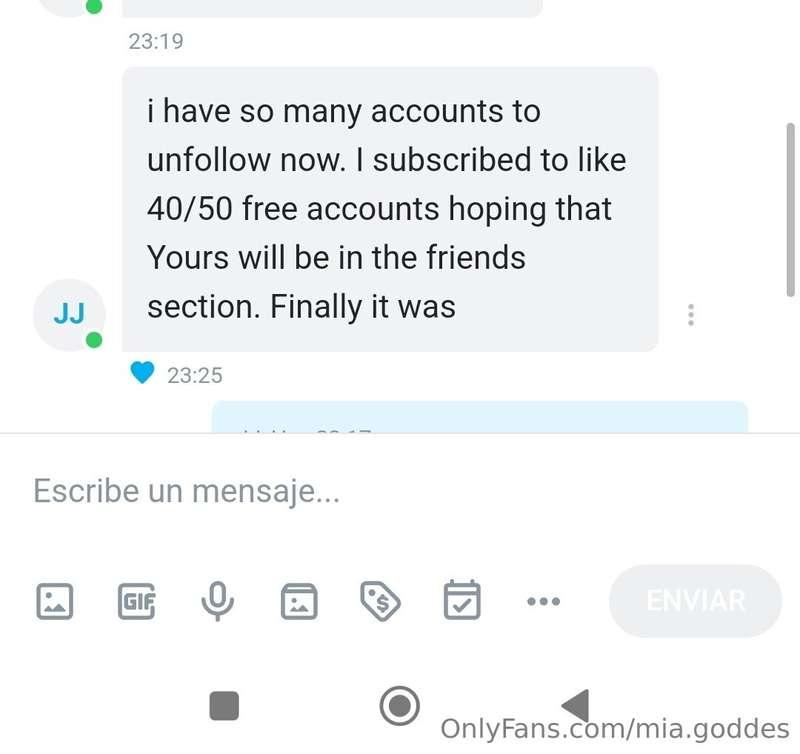Set a message price with the tag icon

pos(380,601)
